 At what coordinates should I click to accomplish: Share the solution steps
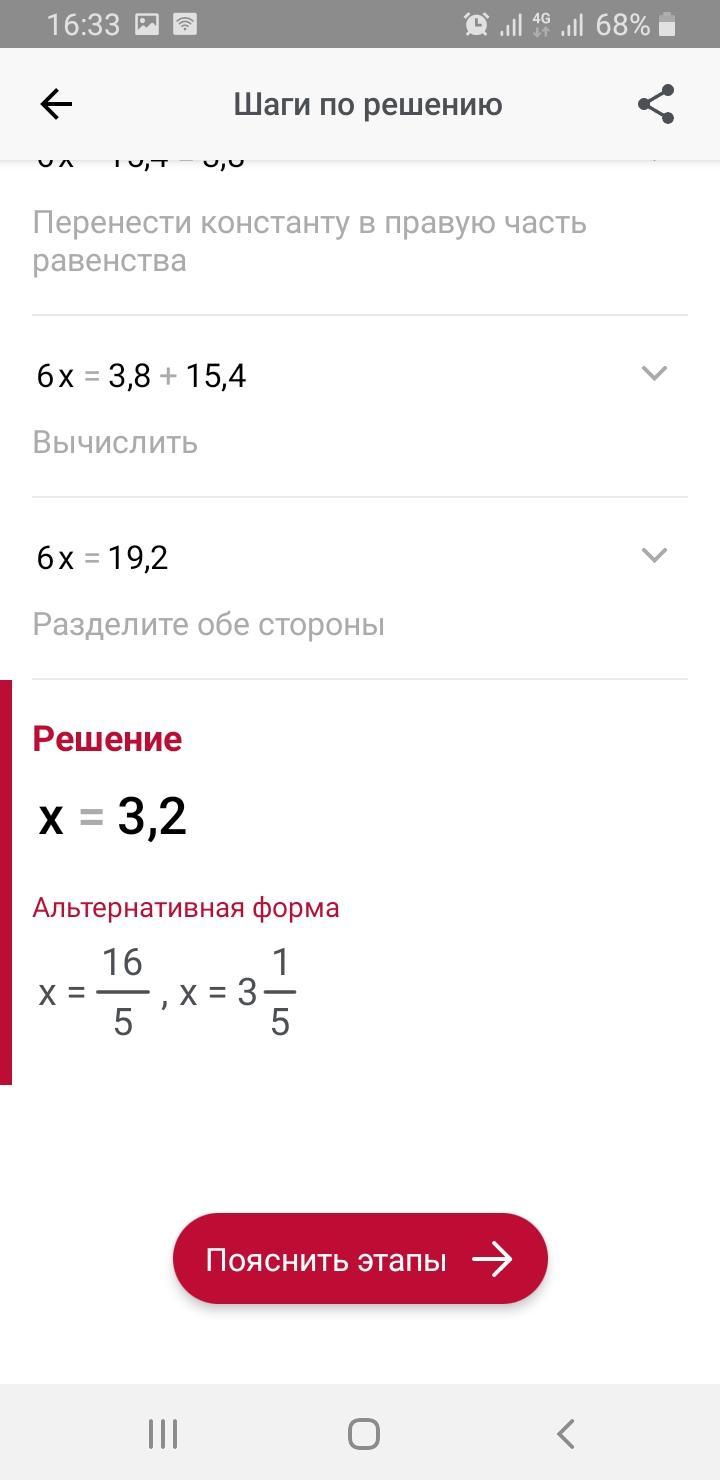click(x=656, y=104)
